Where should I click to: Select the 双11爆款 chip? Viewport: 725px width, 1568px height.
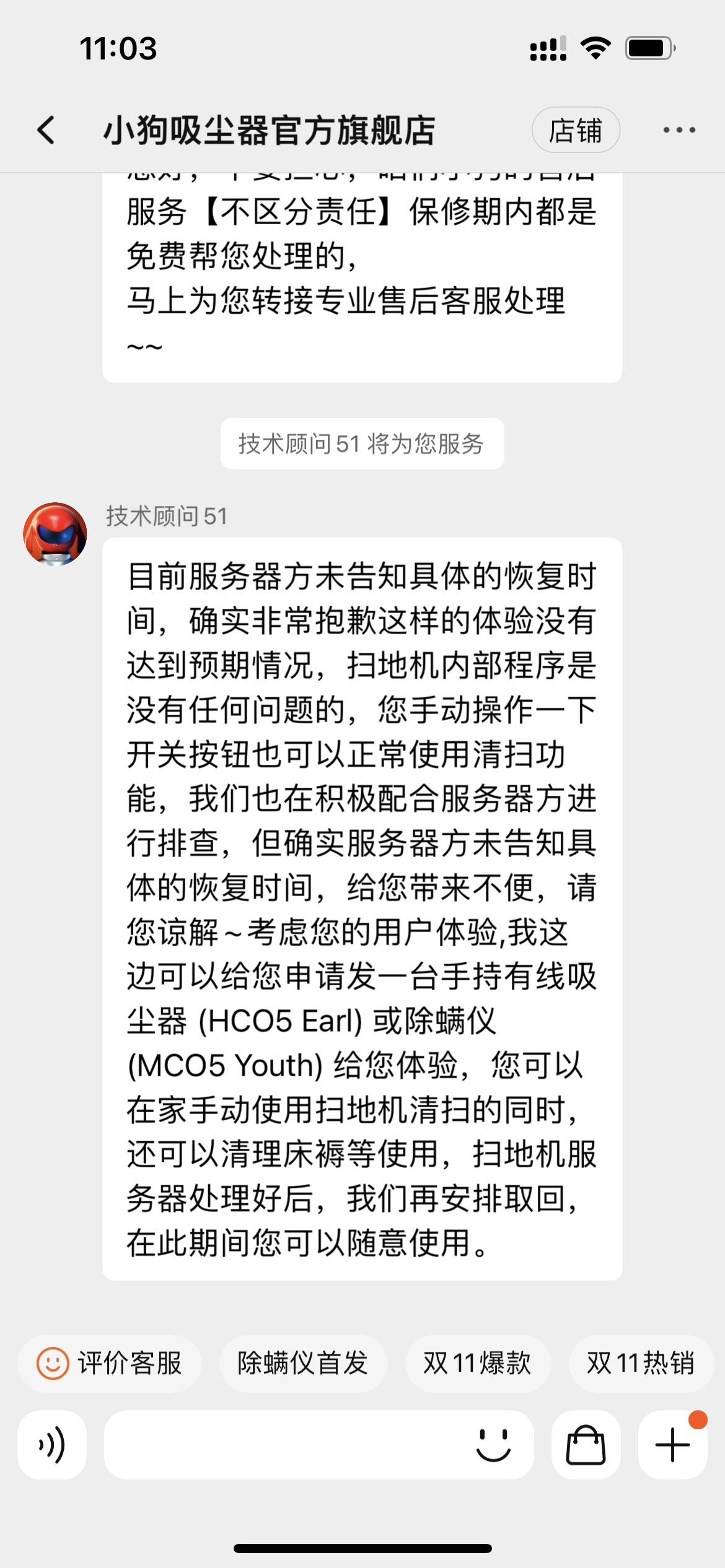pyautogui.click(x=477, y=1364)
